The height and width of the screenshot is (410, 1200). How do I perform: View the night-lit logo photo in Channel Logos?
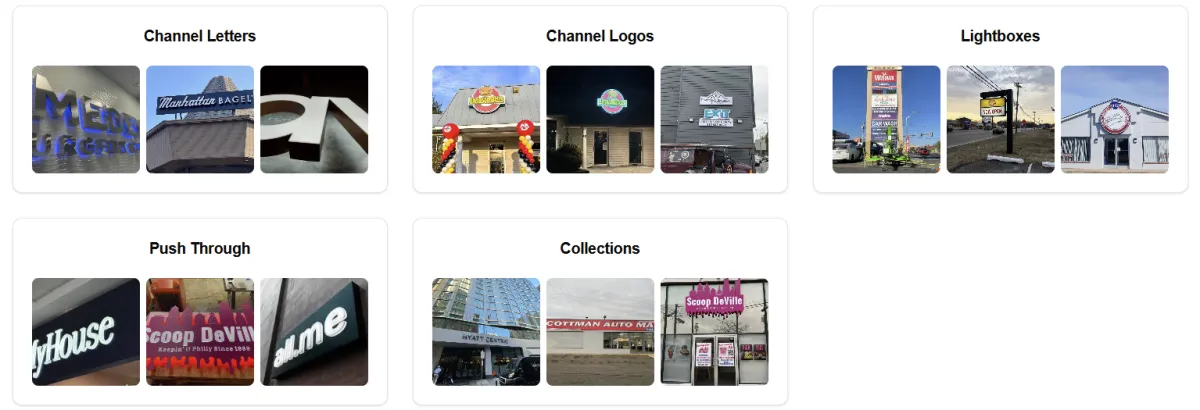pyautogui.click(x=600, y=120)
